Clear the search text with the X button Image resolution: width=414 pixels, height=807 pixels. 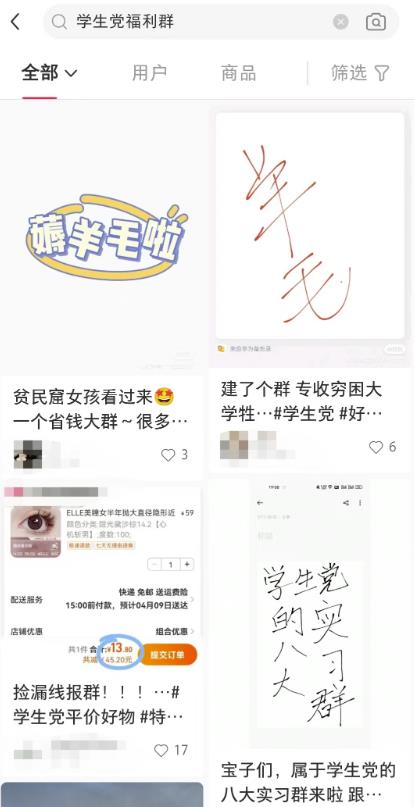340,22
